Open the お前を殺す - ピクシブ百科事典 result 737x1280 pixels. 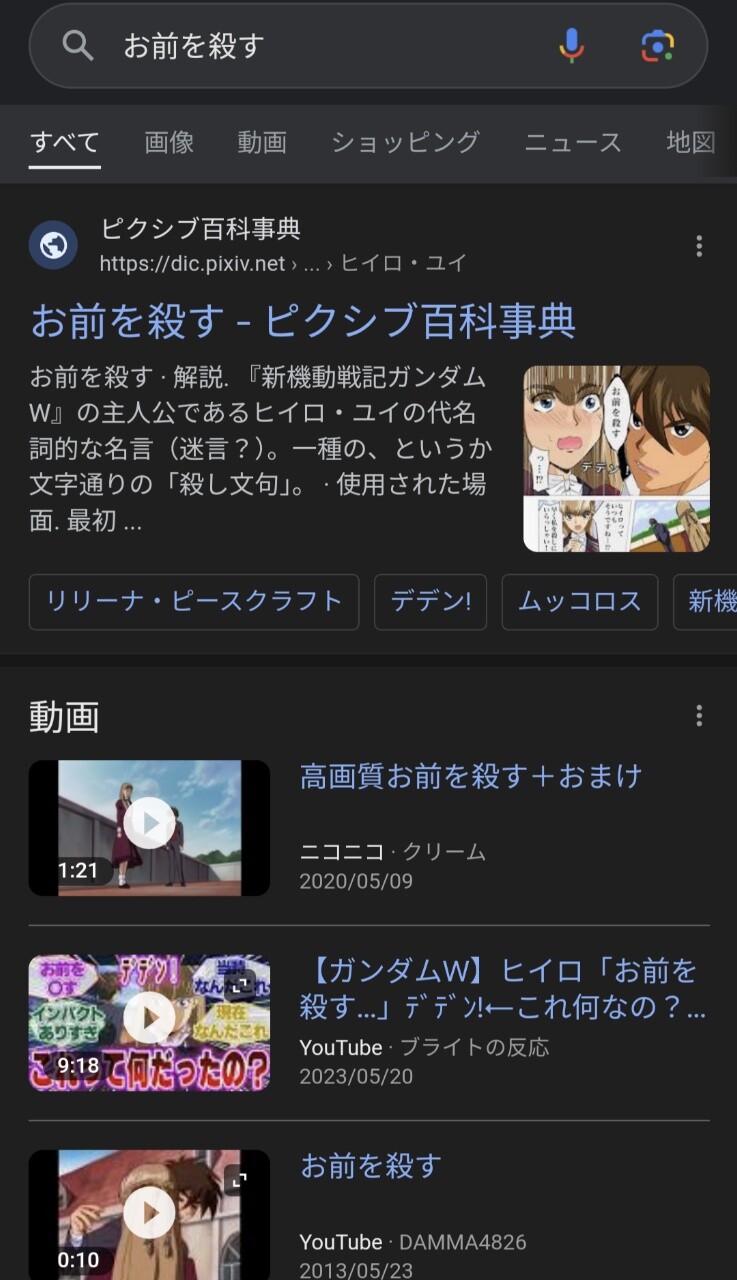303,321
